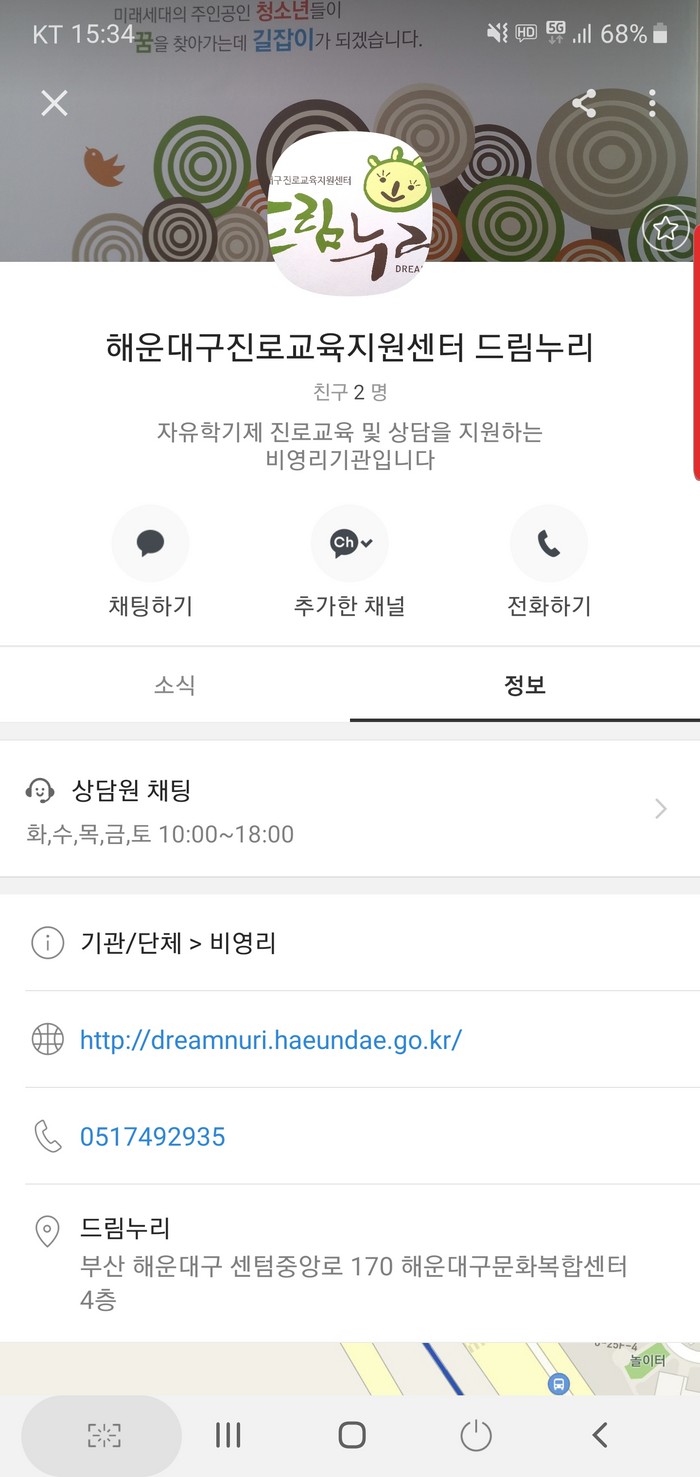The height and width of the screenshot is (1477, 700).
Task: Share this channel
Action: tap(585, 102)
